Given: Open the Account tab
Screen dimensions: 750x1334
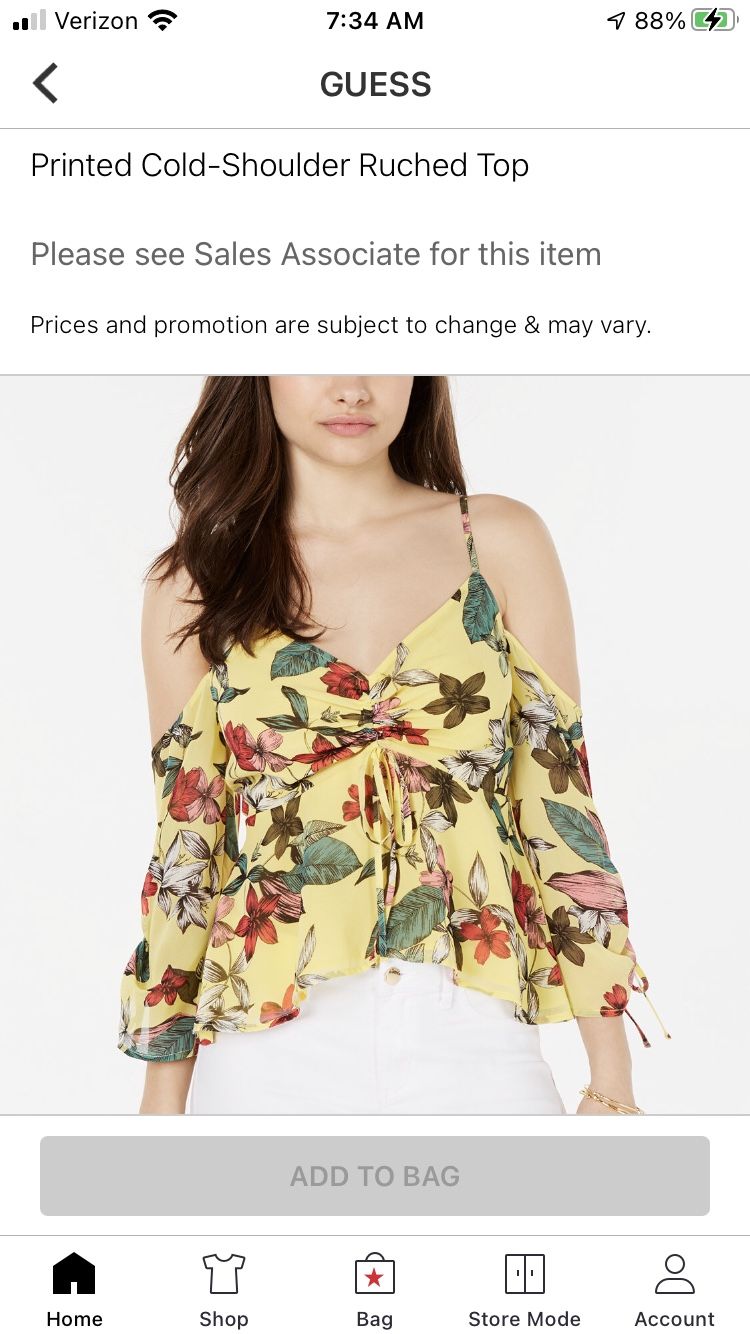Looking at the screenshot, I should 675,1290.
